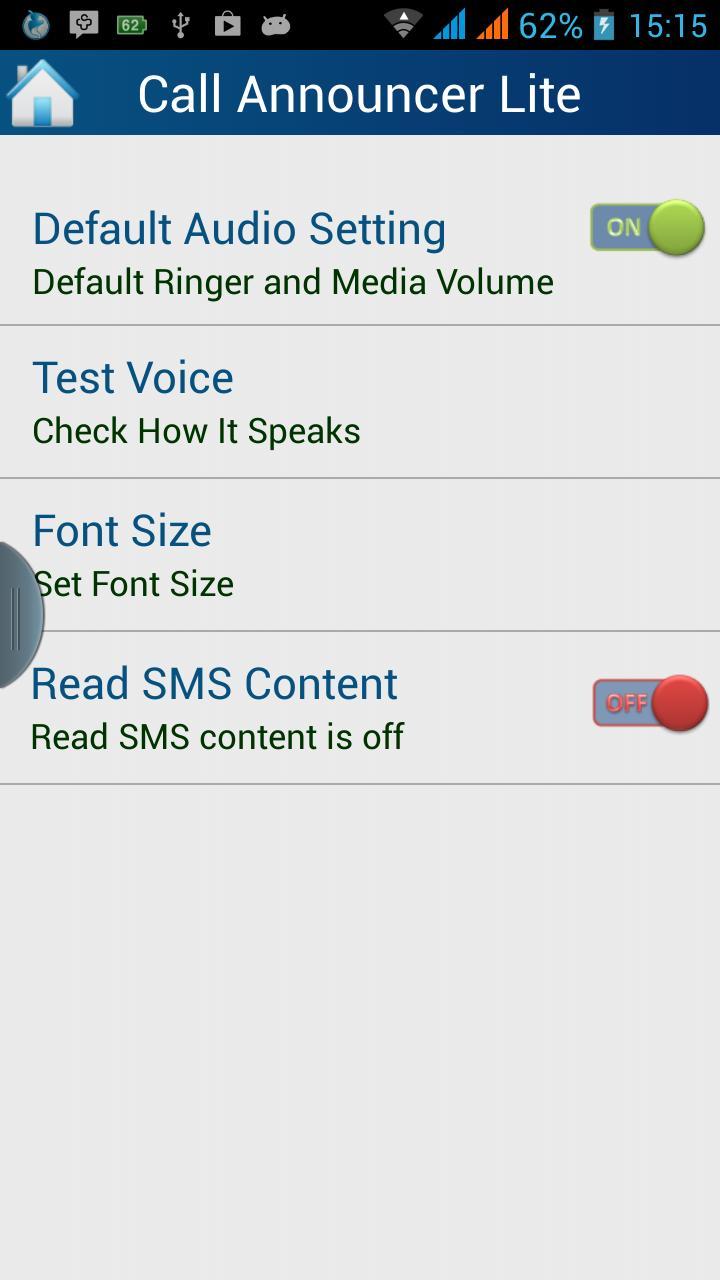
Task: Open the Test Voice option
Action: click(x=360, y=402)
